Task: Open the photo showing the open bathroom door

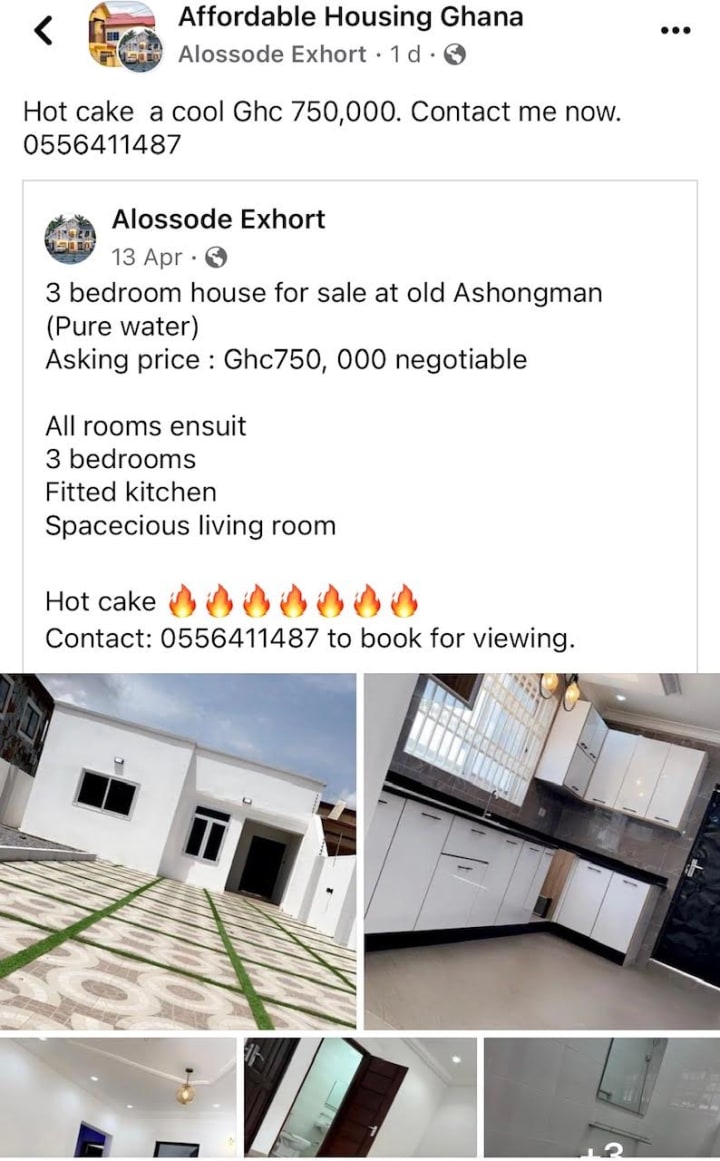Action: pos(360,1097)
